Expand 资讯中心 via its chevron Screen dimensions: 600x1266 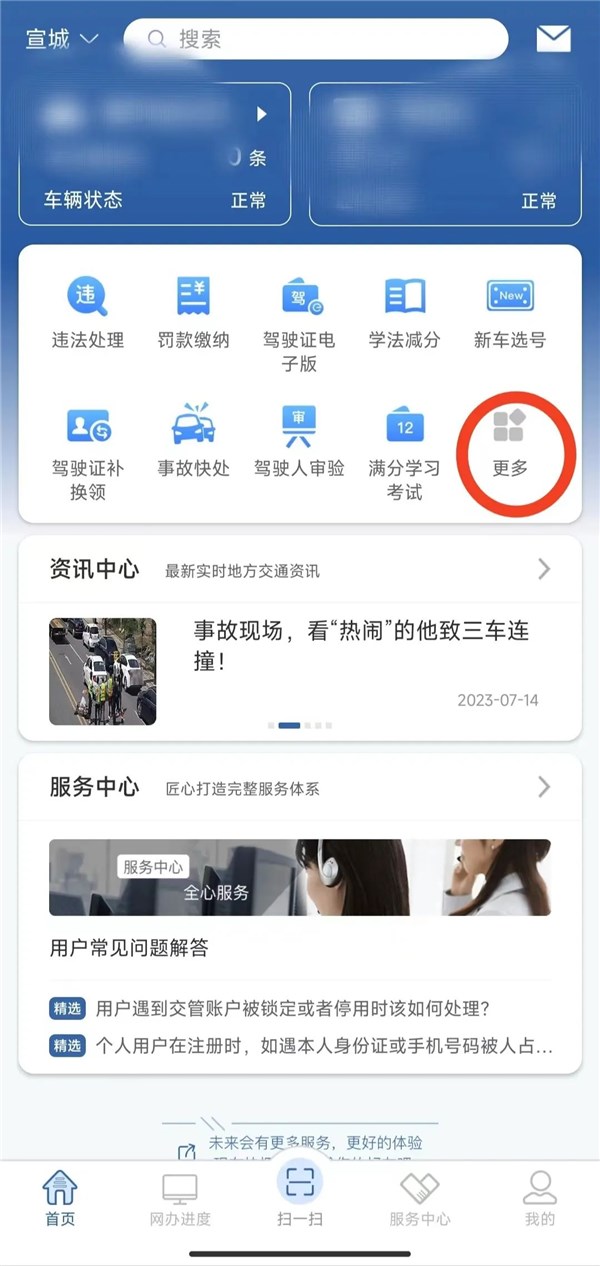coord(544,569)
